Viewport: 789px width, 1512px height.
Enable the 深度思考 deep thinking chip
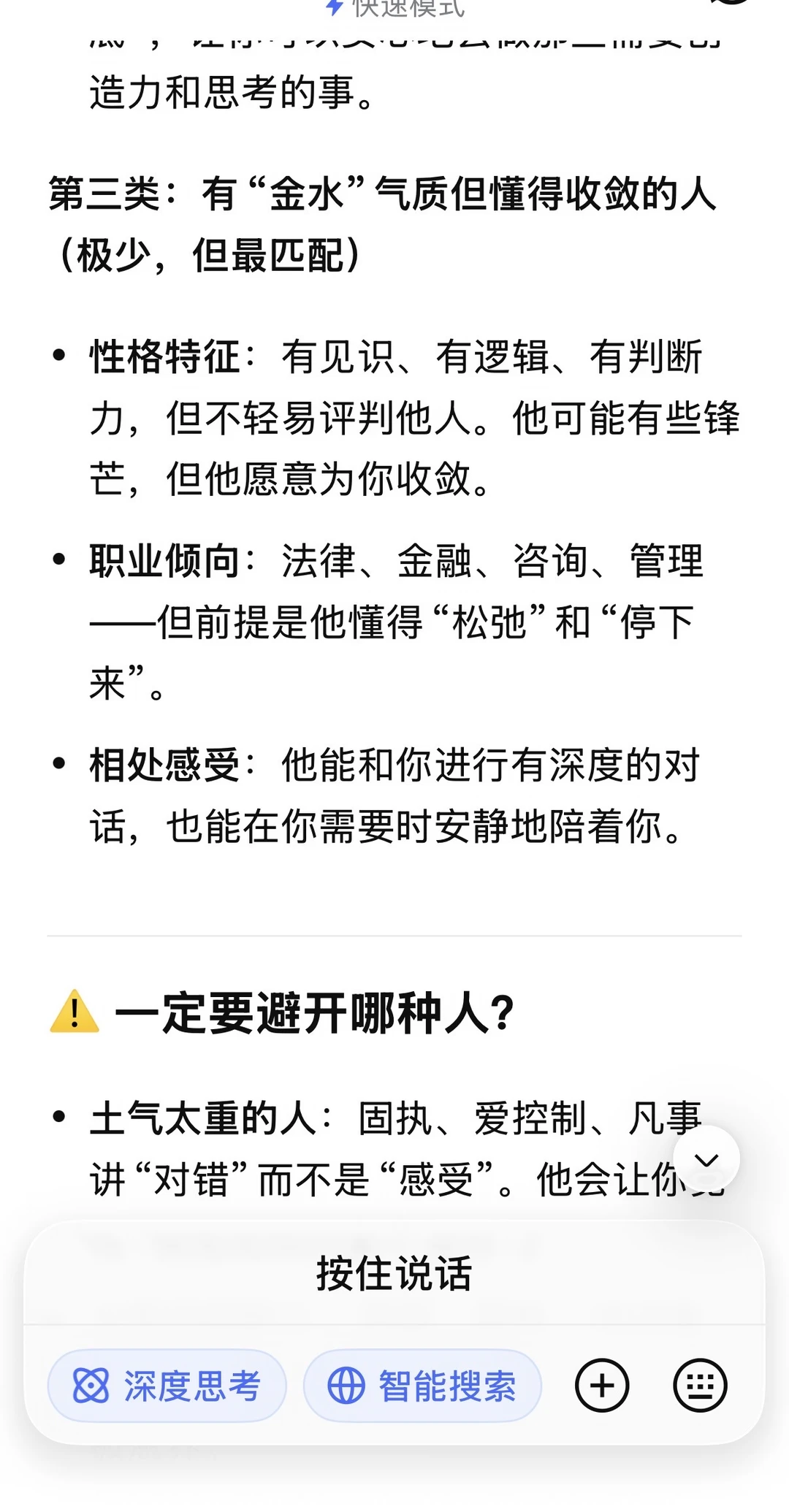[167, 1386]
